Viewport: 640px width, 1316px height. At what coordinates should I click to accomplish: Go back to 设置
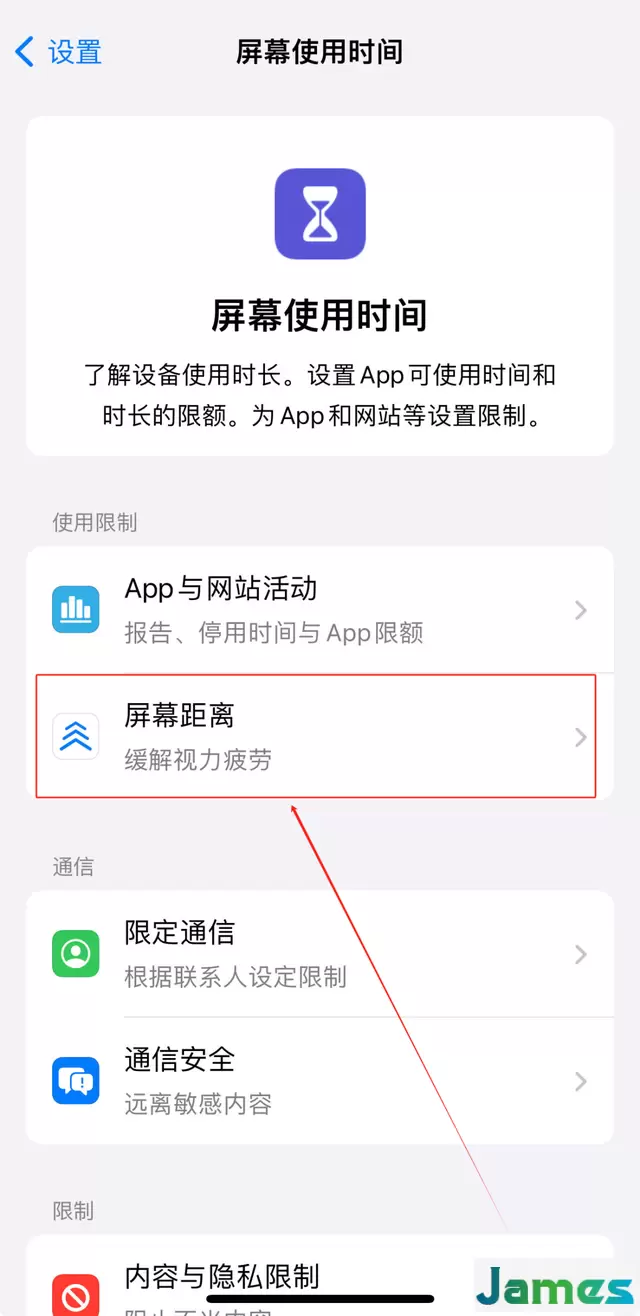[59, 52]
